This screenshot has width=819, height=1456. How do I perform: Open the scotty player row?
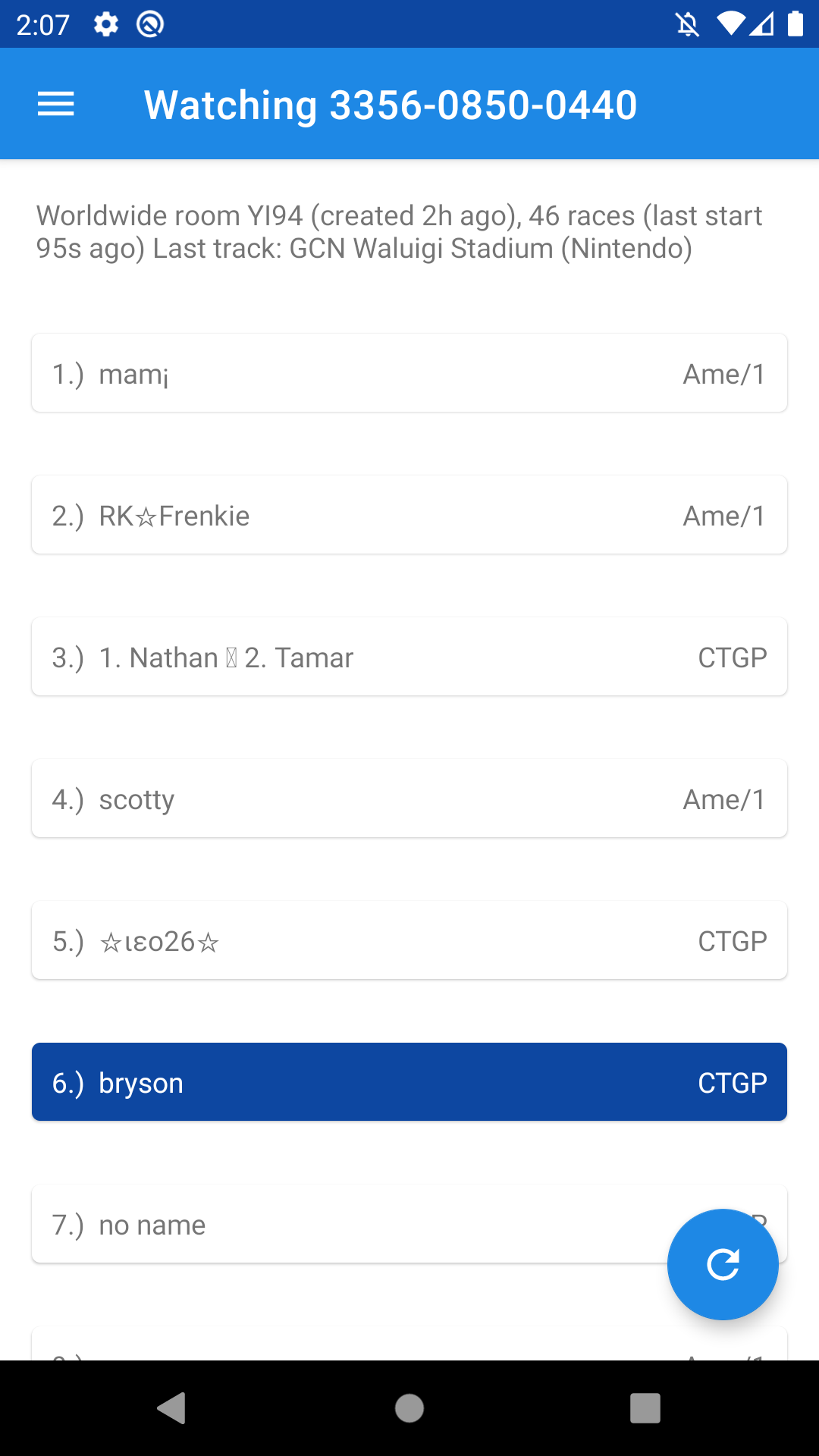coord(409,799)
